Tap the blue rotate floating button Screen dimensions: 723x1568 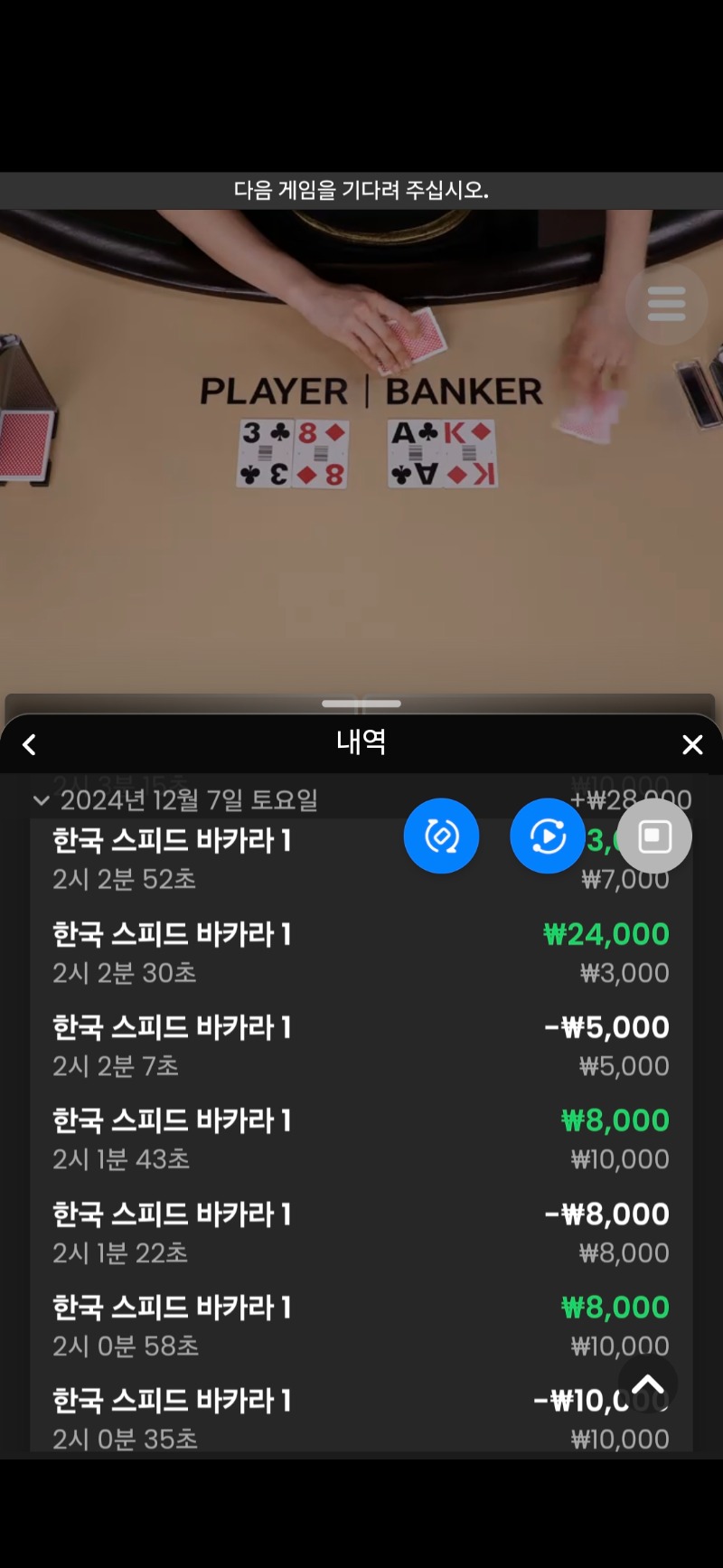pyautogui.click(x=441, y=836)
